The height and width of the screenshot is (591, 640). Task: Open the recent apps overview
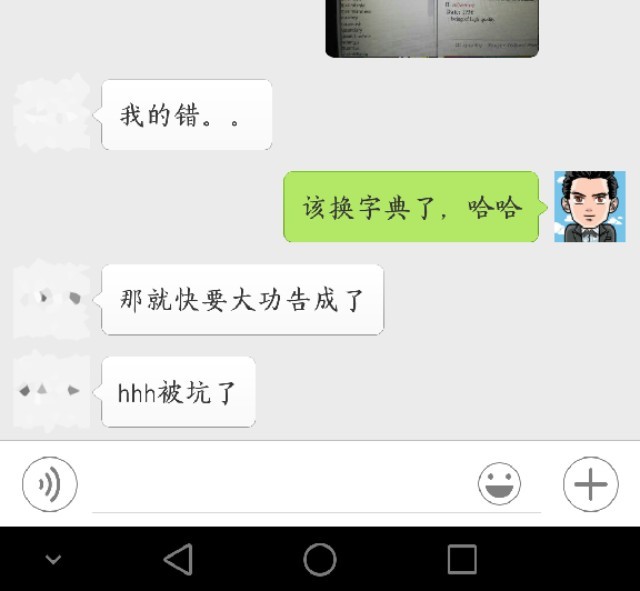462,559
